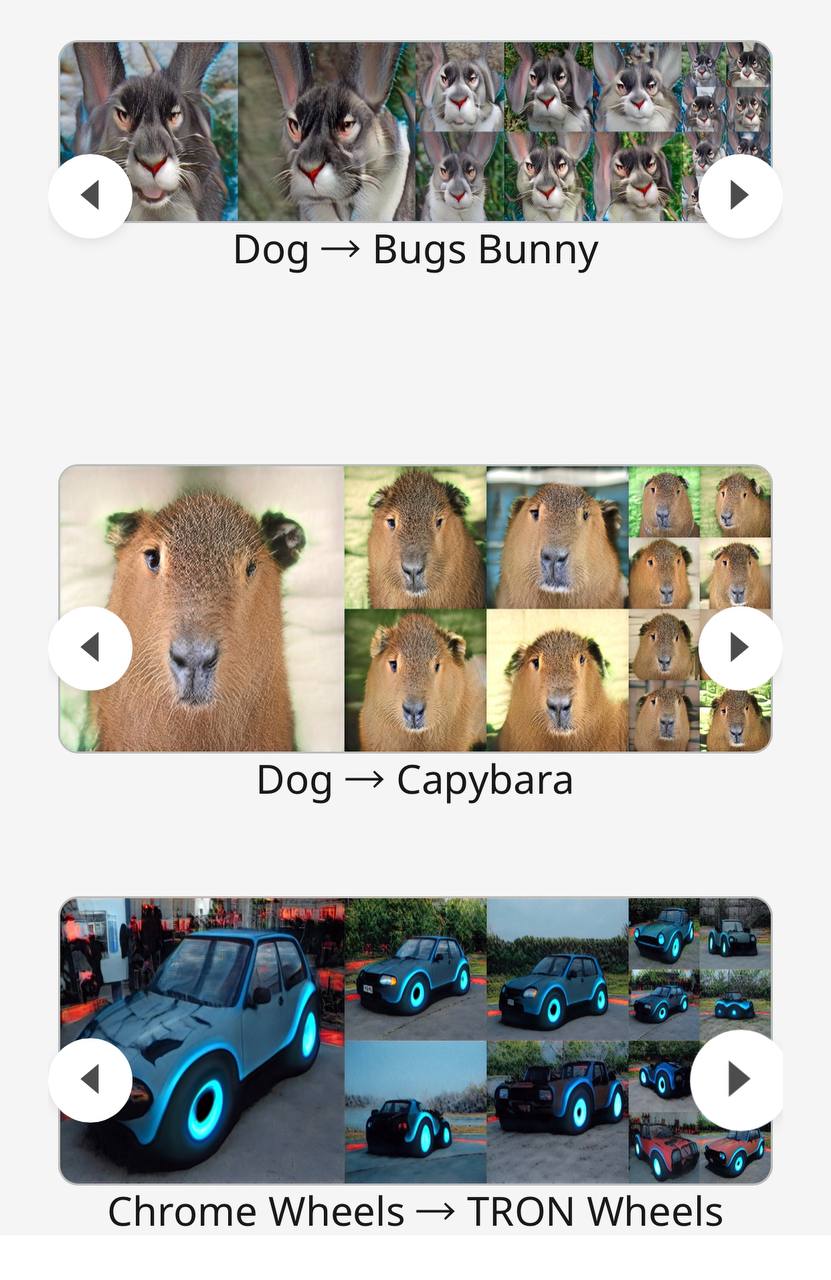Show previous Dog → Capybara image

(90, 648)
